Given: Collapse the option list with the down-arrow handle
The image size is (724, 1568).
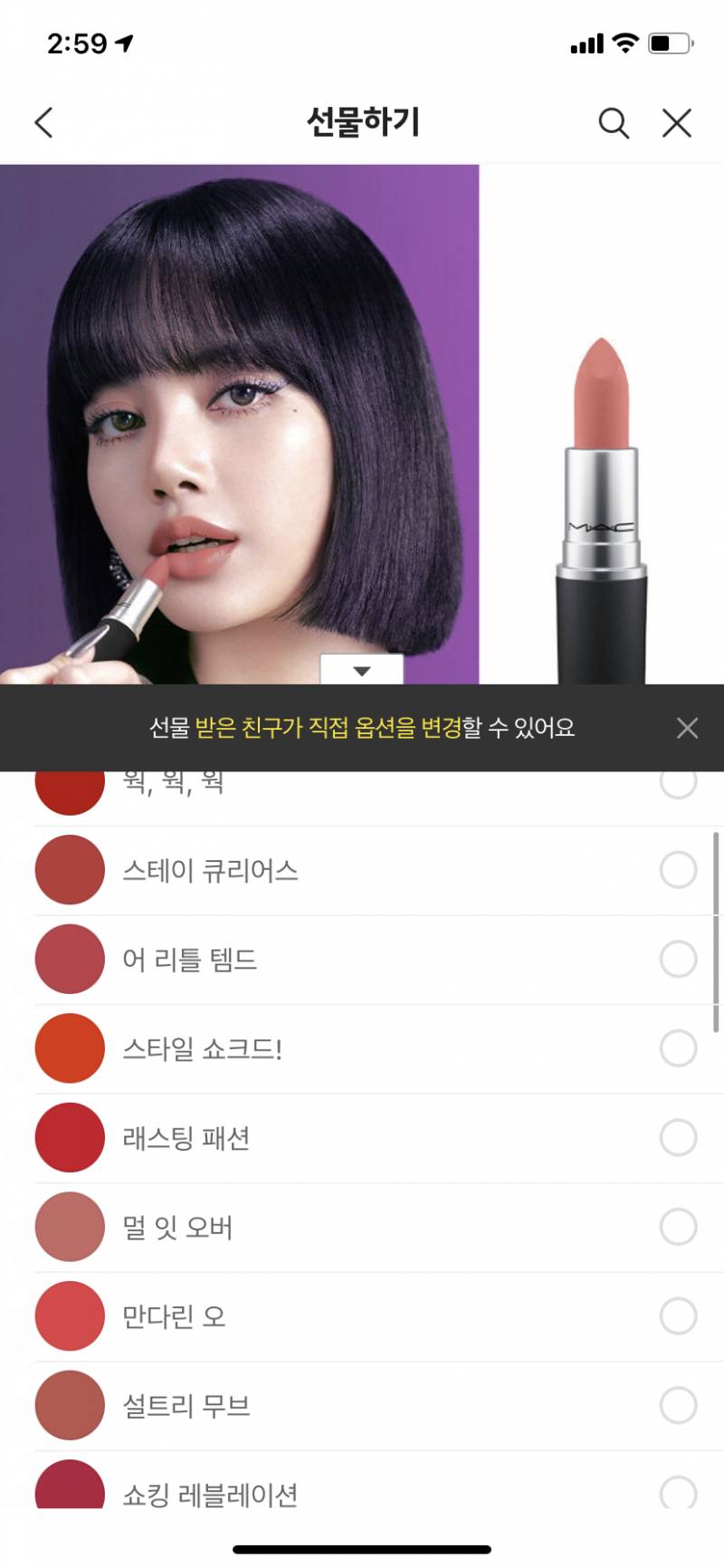Looking at the screenshot, I should pos(362,671).
